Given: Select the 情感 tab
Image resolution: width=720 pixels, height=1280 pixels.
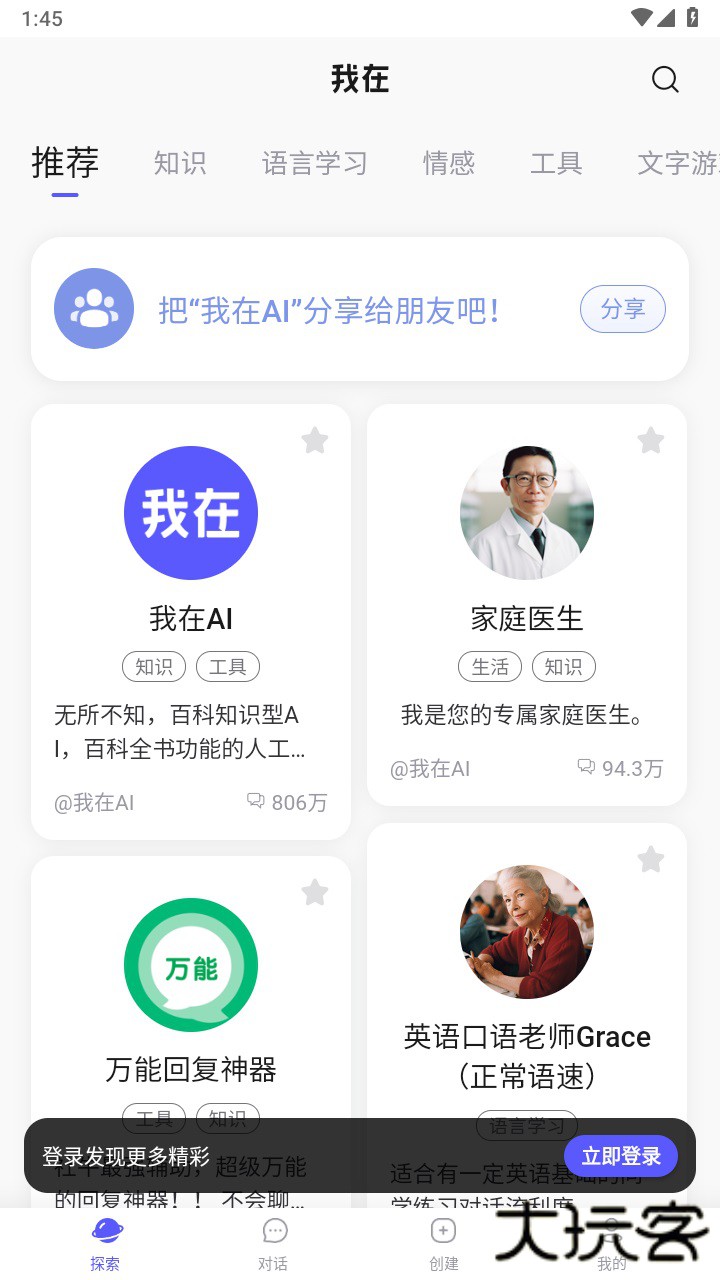Looking at the screenshot, I should pyautogui.click(x=449, y=163).
